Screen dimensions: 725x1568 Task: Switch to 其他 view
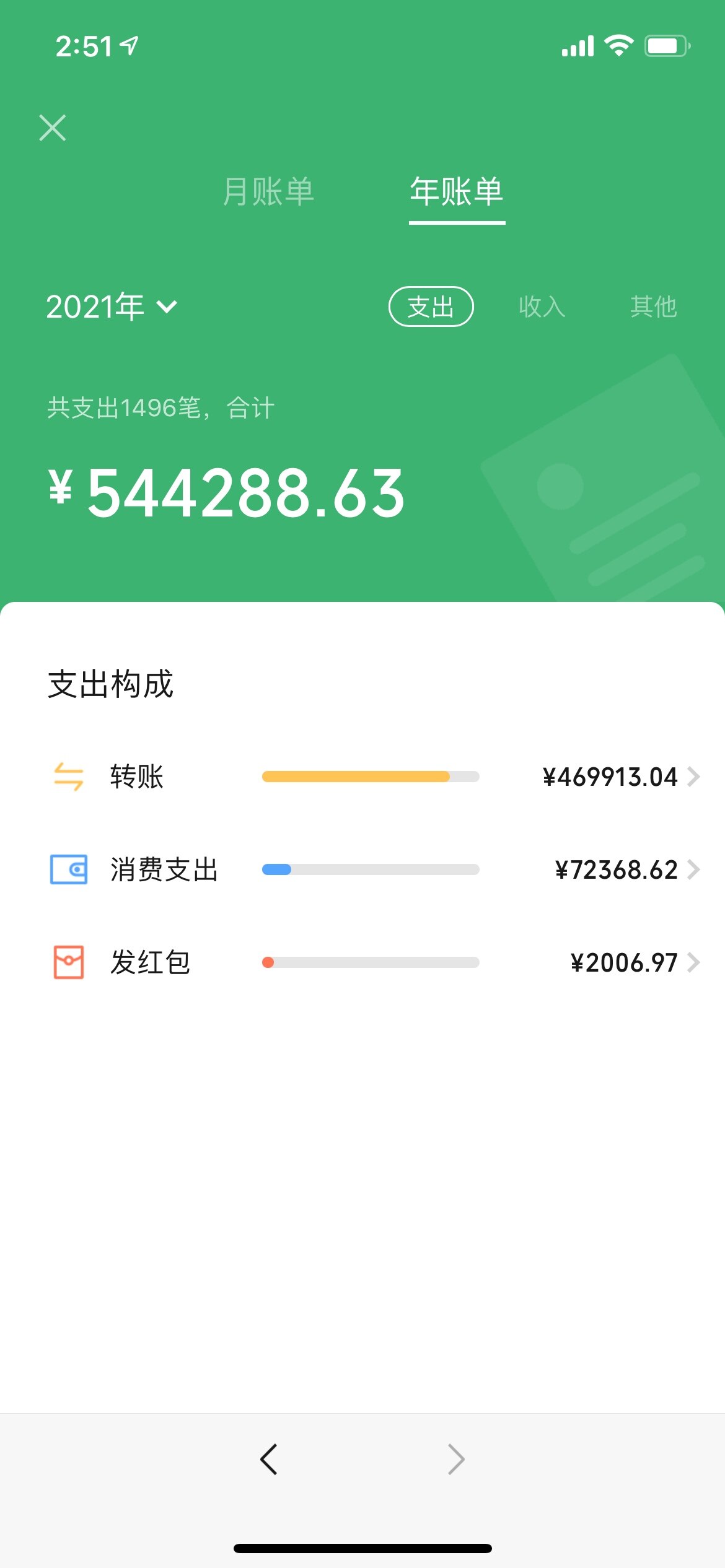653,307
